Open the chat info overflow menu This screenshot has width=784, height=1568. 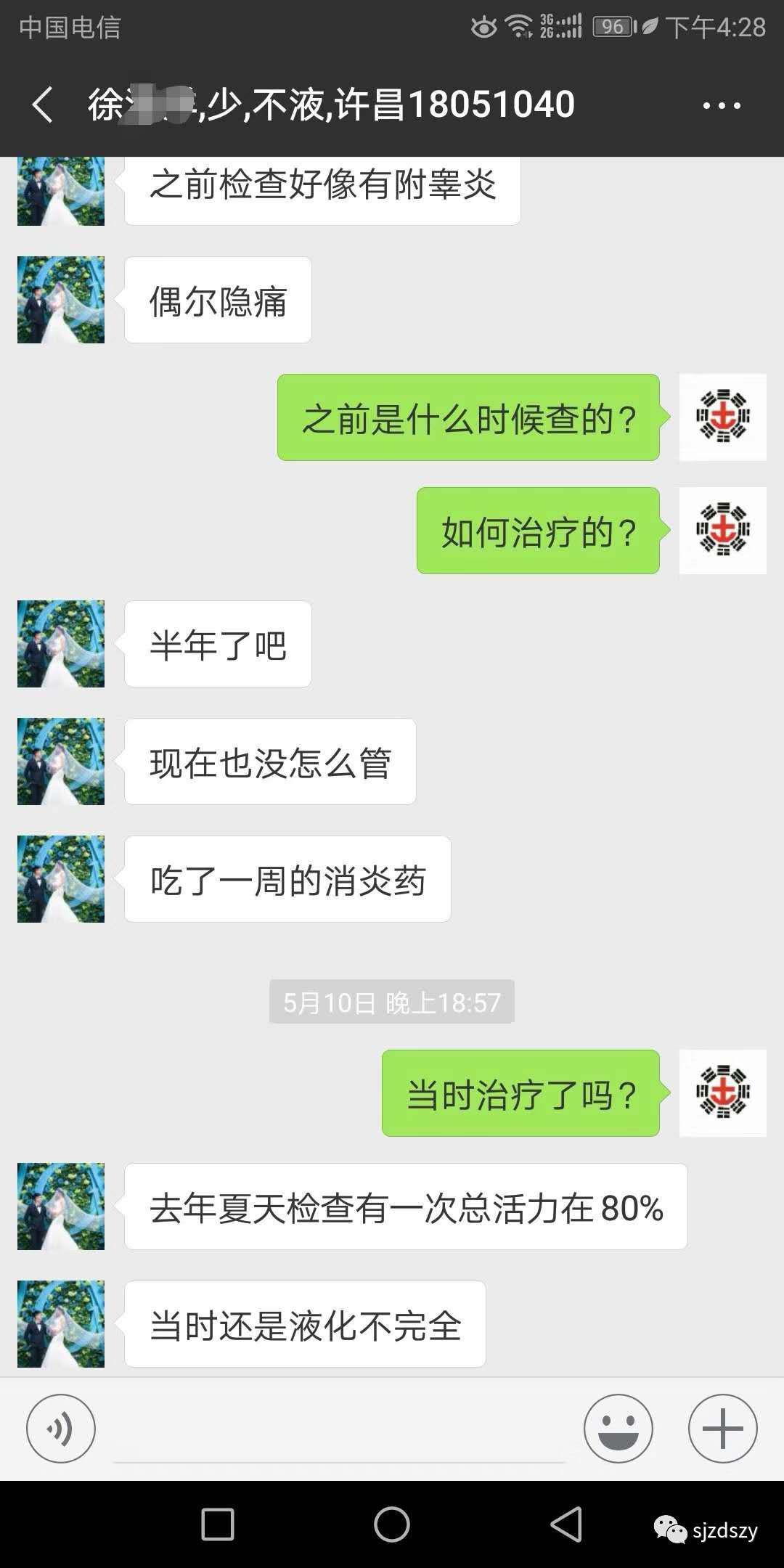point(722,105)
